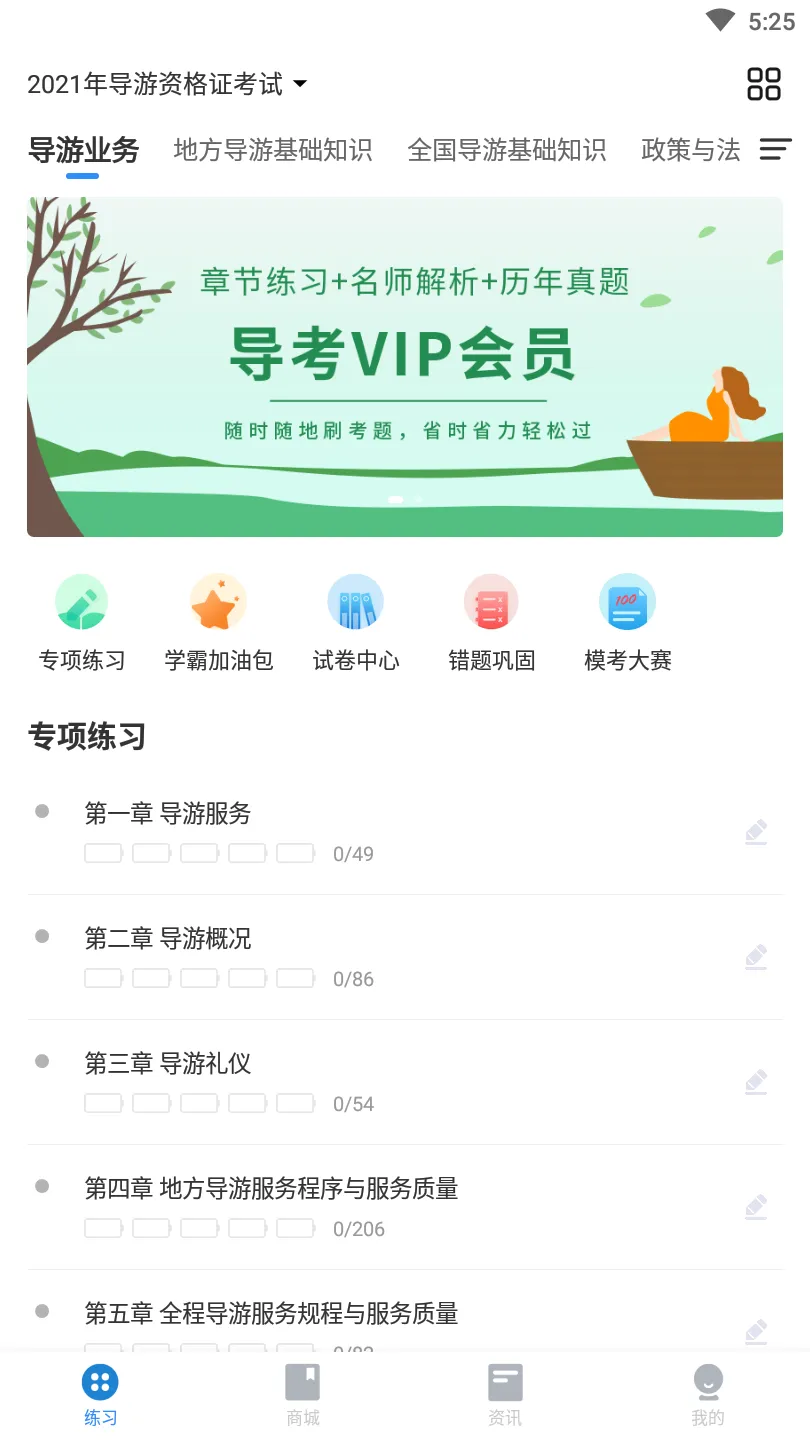Tap the bullet dot before 第二章 导游概况

pos(41,937)
